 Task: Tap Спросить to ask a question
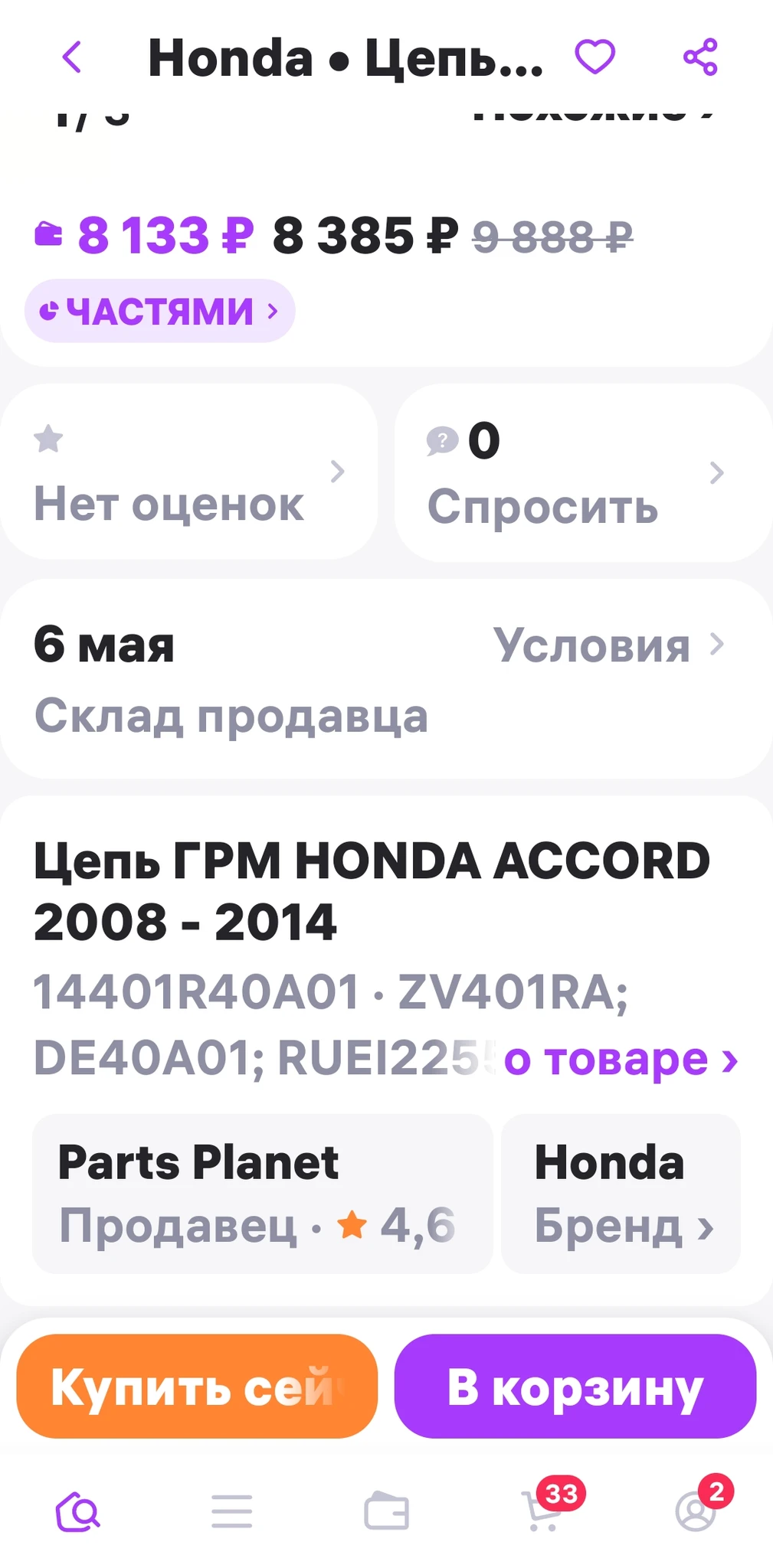(582, 474)
